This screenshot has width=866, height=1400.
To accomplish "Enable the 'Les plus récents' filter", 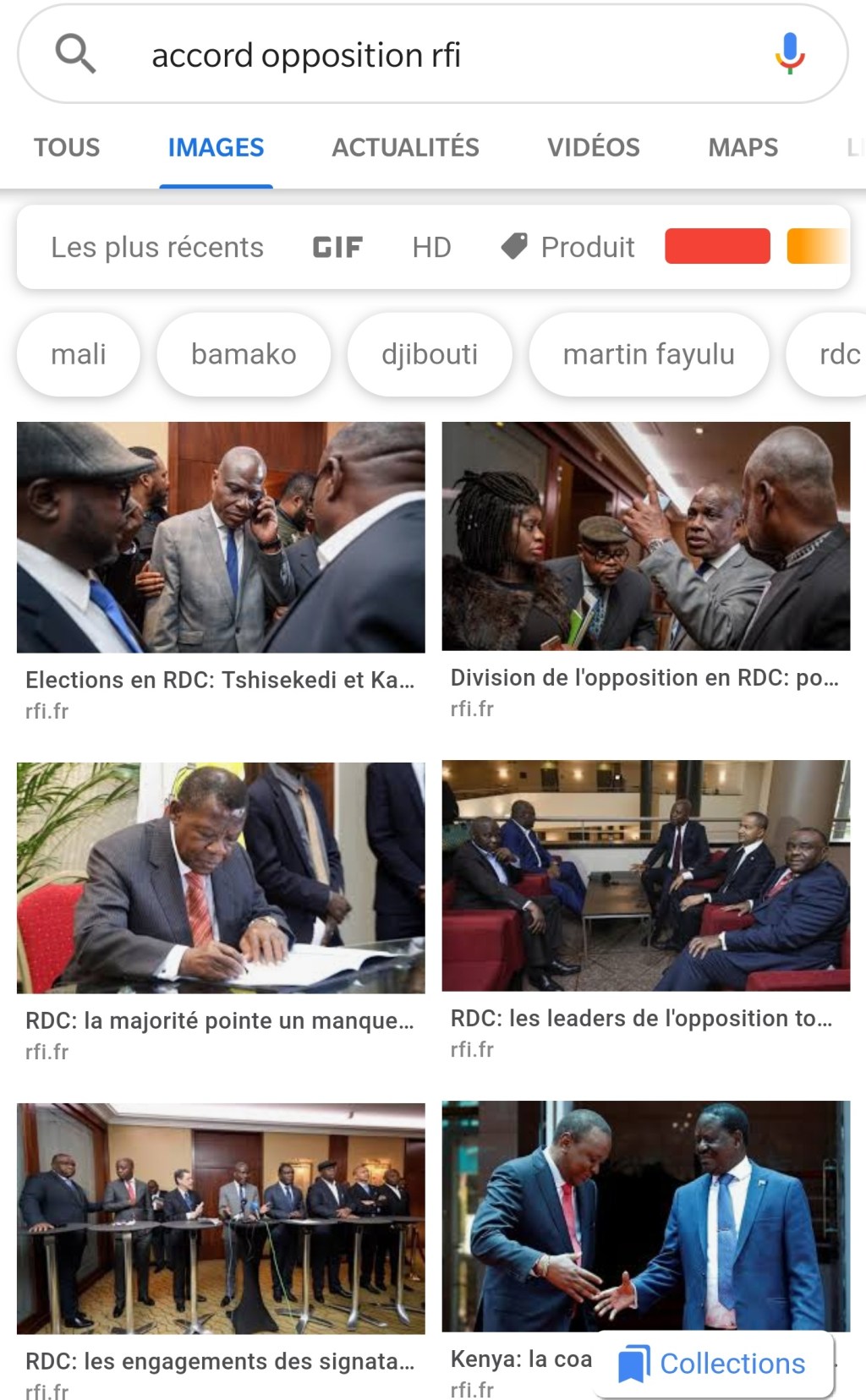I will pos(156,247).
